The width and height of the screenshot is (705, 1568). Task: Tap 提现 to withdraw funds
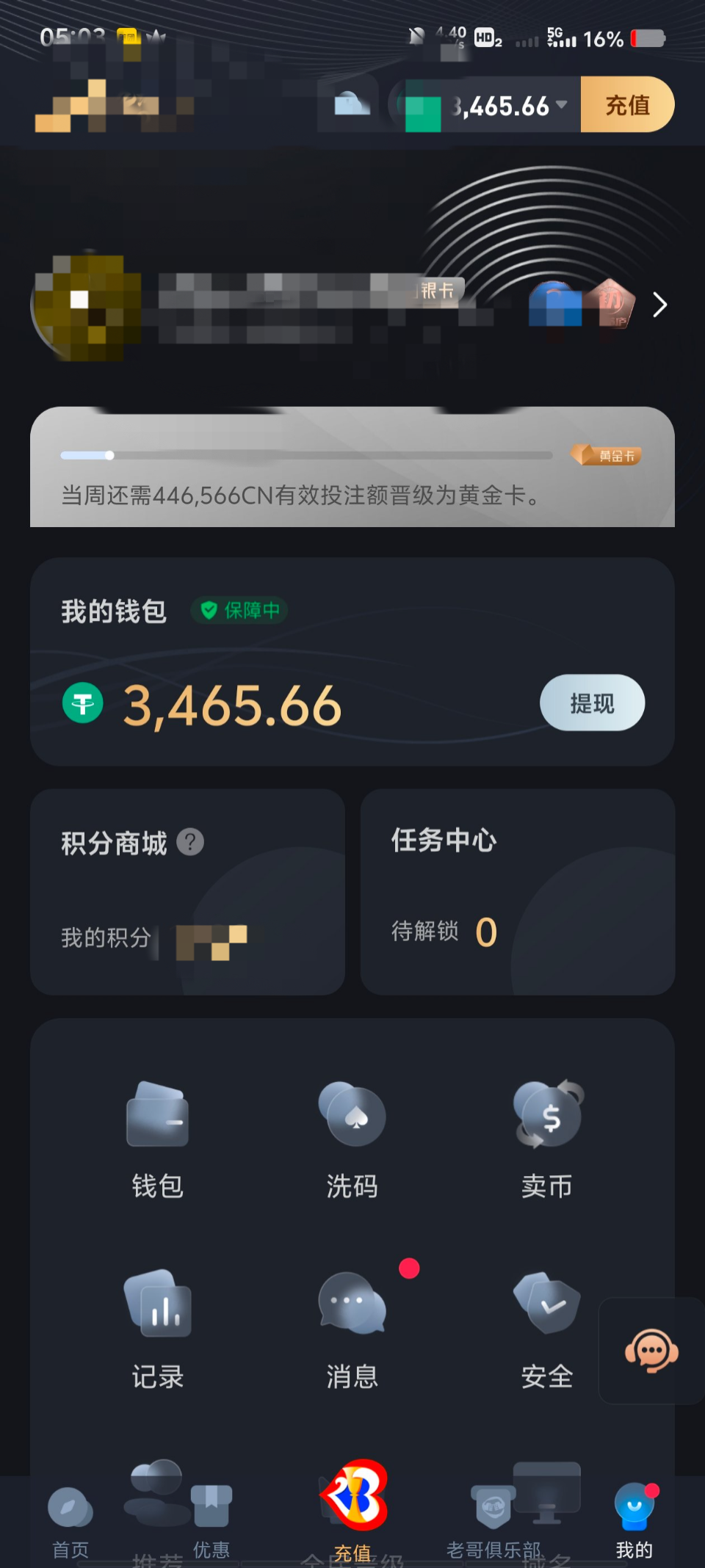[x=592, y=703]
